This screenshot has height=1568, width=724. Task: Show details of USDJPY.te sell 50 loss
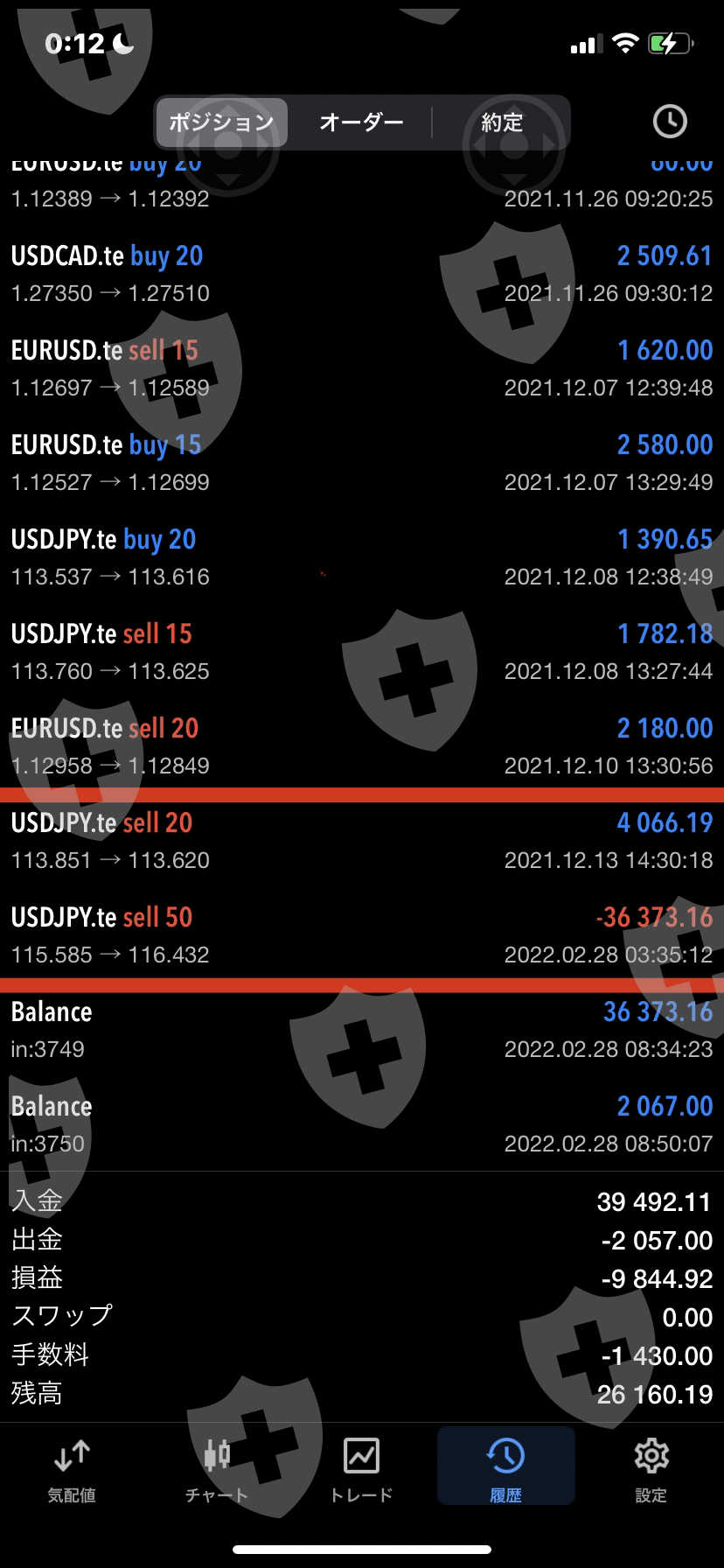point(362,934)
